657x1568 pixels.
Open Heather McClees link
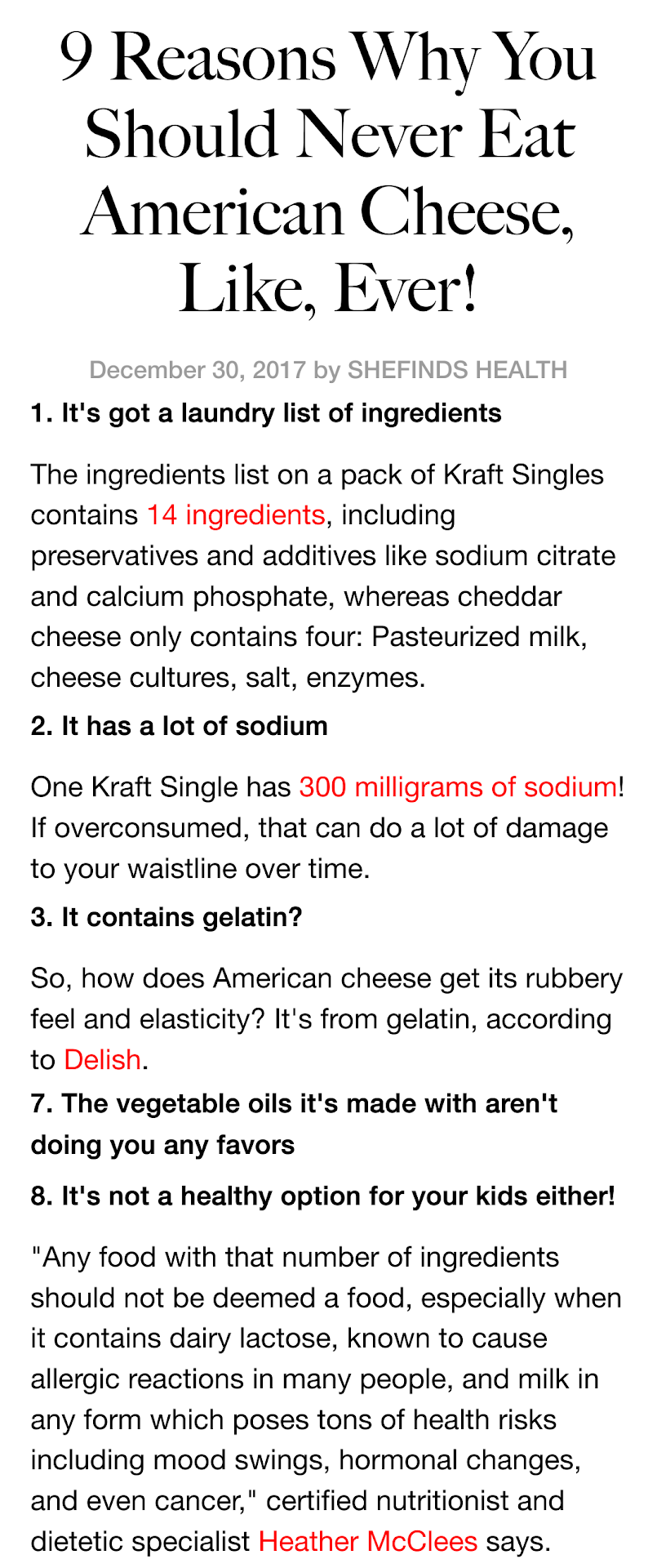[x=367, y=1542]
